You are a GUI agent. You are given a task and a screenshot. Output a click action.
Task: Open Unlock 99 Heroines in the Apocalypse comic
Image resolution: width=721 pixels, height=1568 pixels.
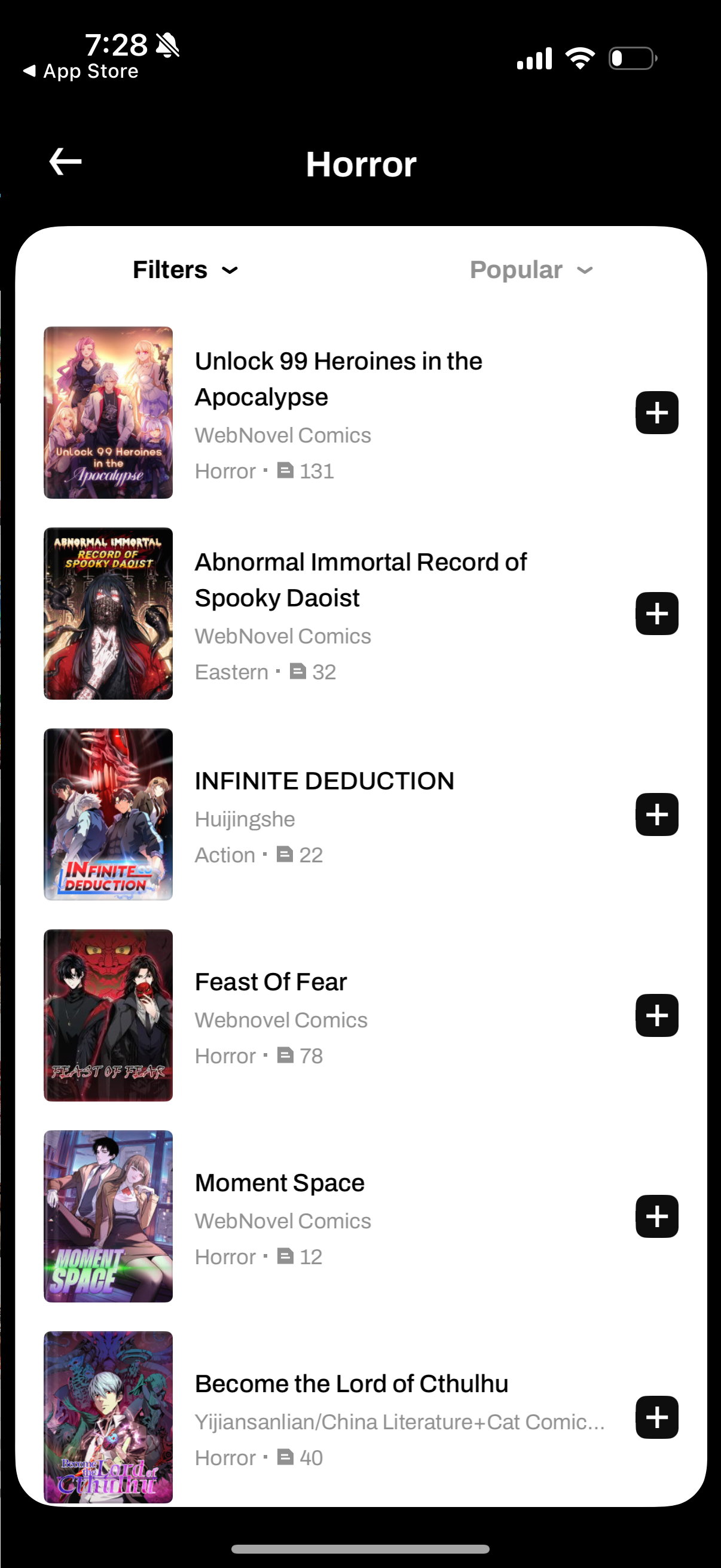click(x=338, y=379)
